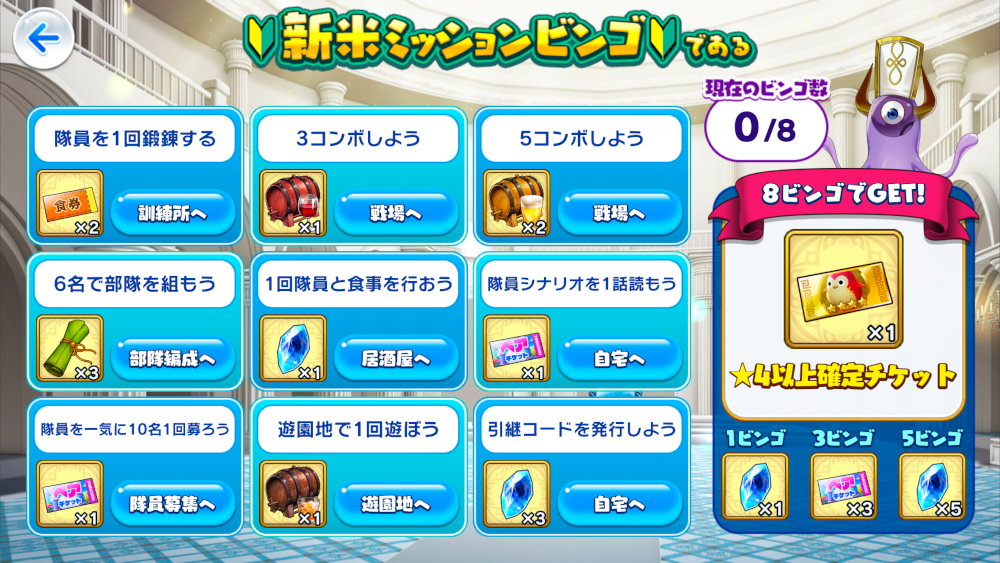Head to 居酒屋へ for the meal mission
1000x563 pixels.
(394, 357)
